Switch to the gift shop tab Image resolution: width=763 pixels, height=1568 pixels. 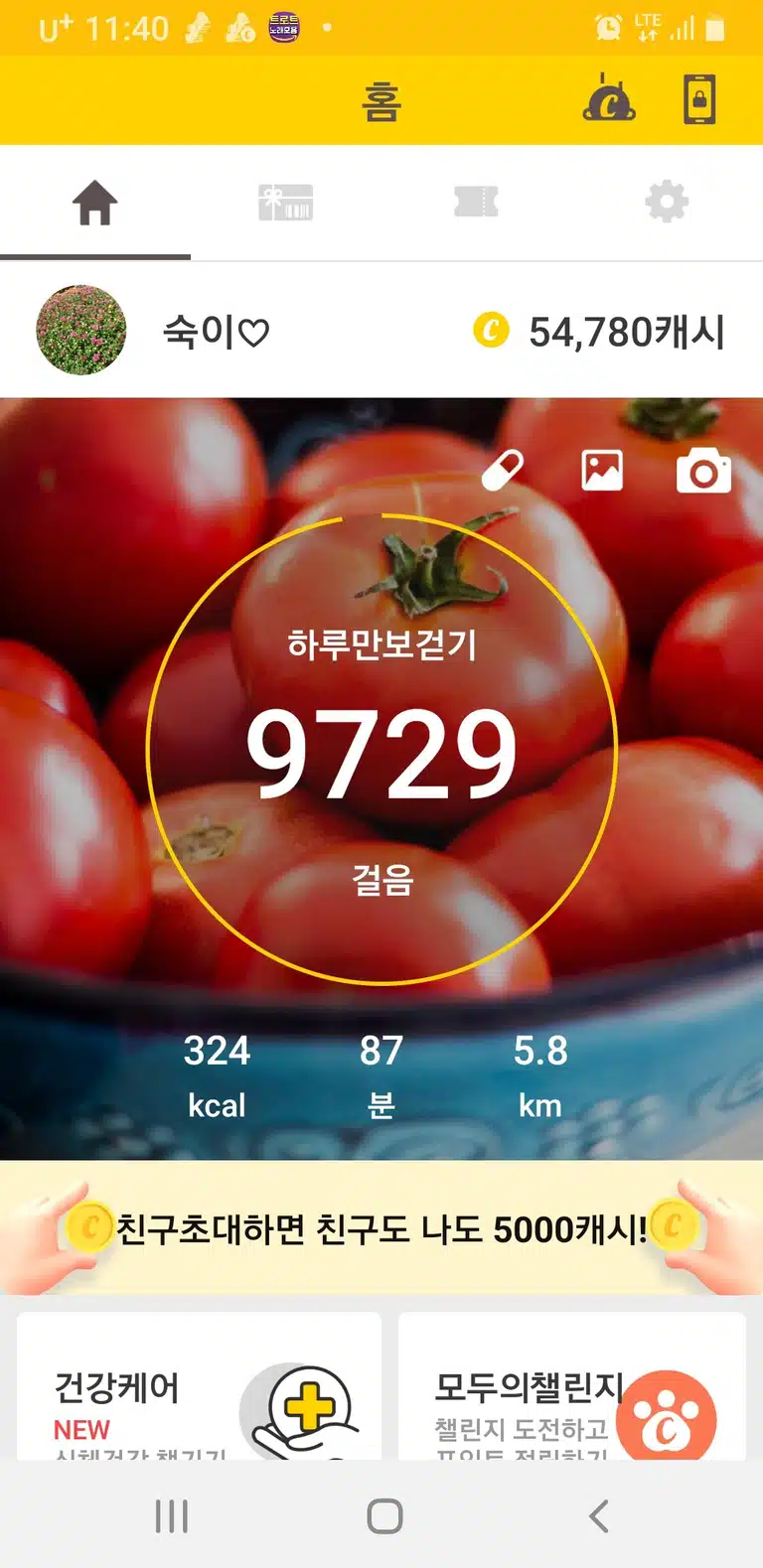pyautogui.click(x=286, y=203)
